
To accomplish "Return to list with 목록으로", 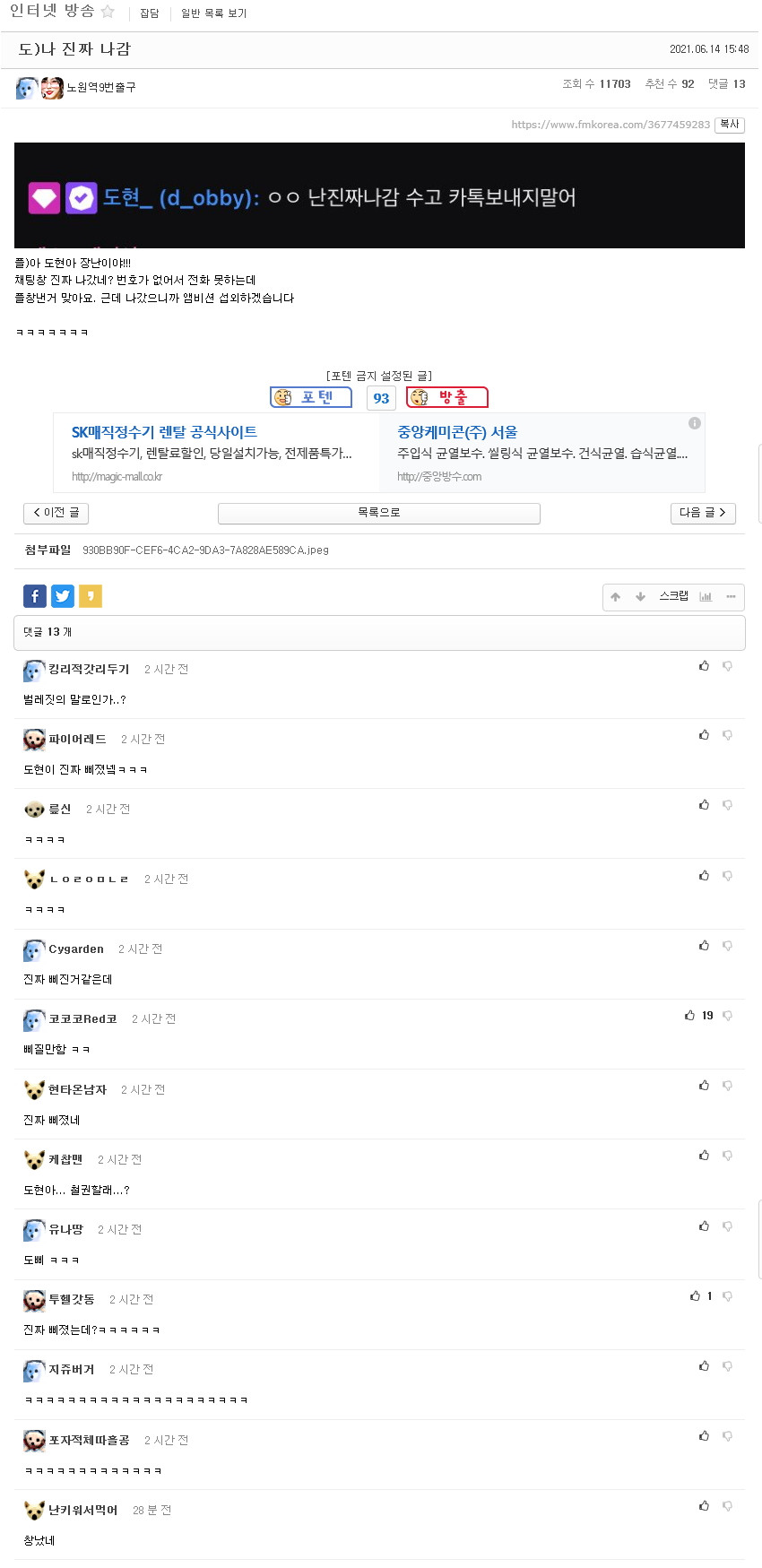I will coord(378,513).
